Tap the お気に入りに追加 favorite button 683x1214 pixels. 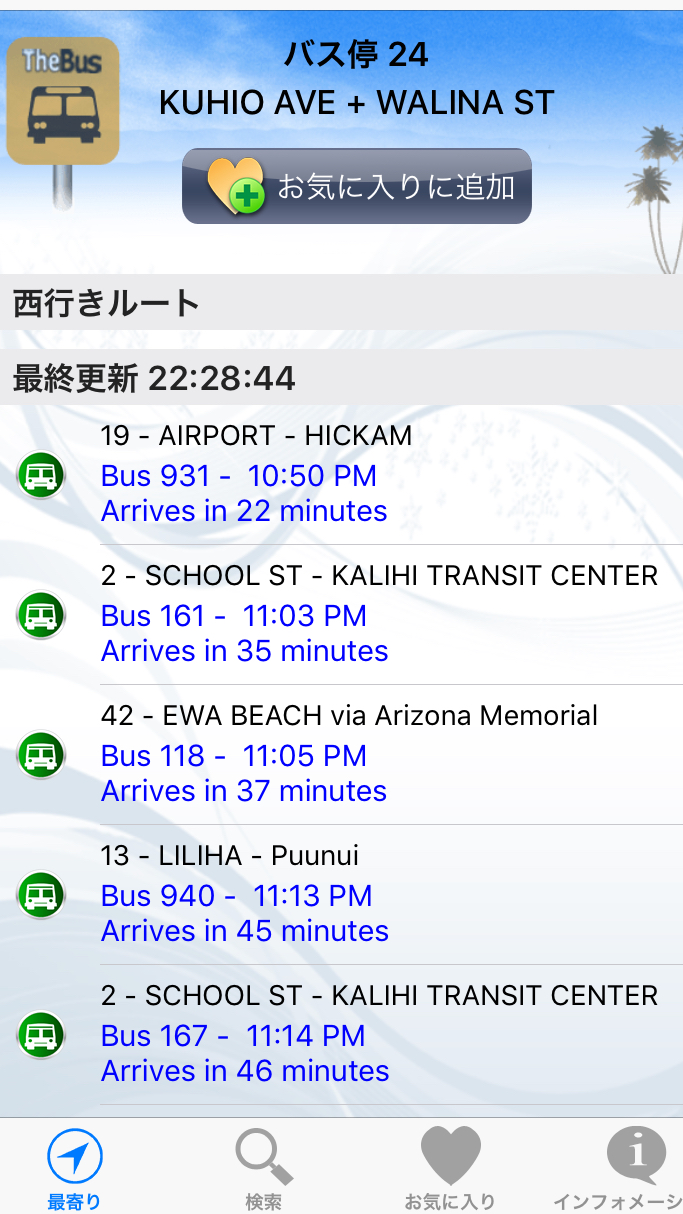[x=357, y=187]
